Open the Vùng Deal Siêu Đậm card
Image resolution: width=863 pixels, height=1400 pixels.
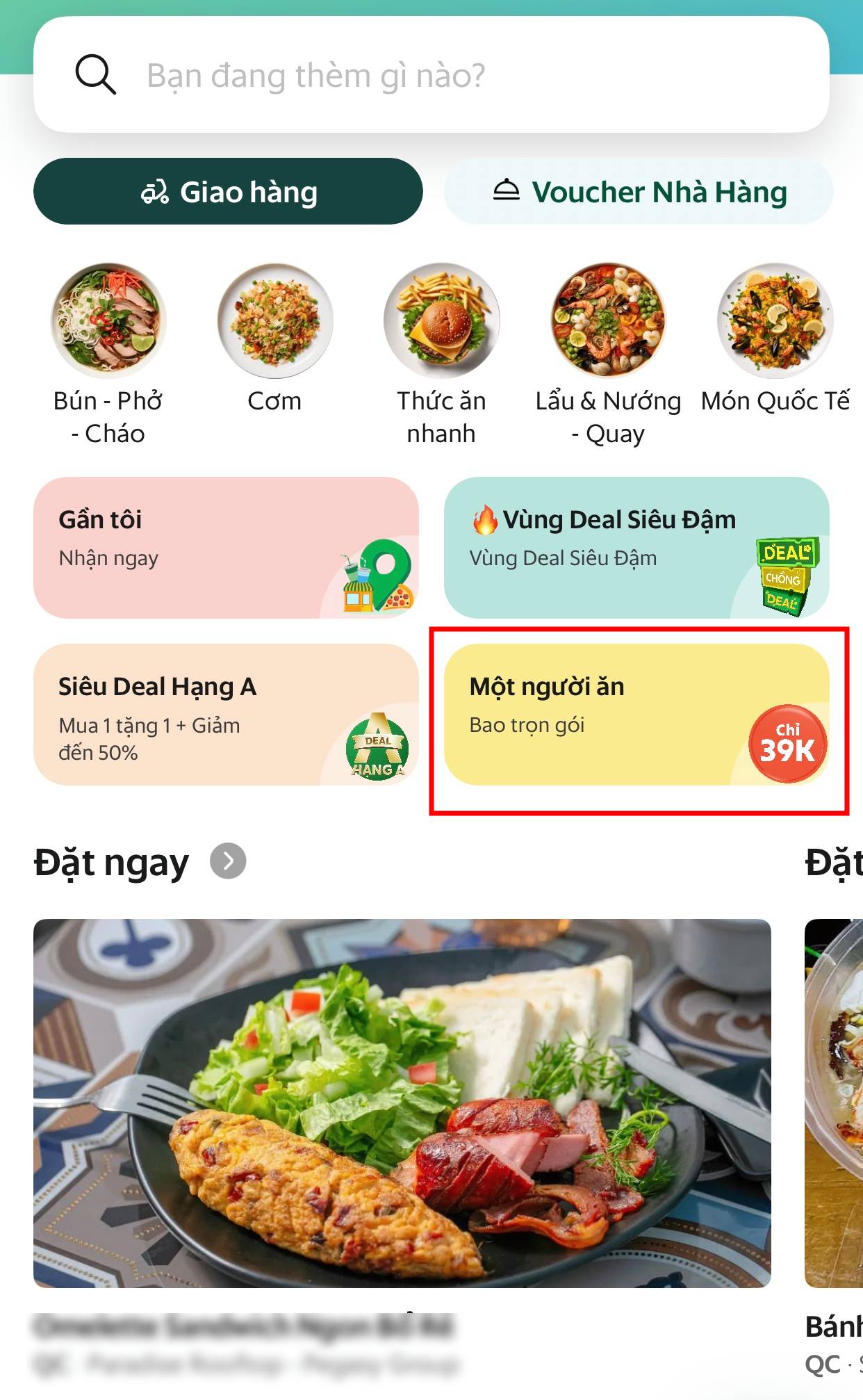pyautogui.click(x=636, y=548)
